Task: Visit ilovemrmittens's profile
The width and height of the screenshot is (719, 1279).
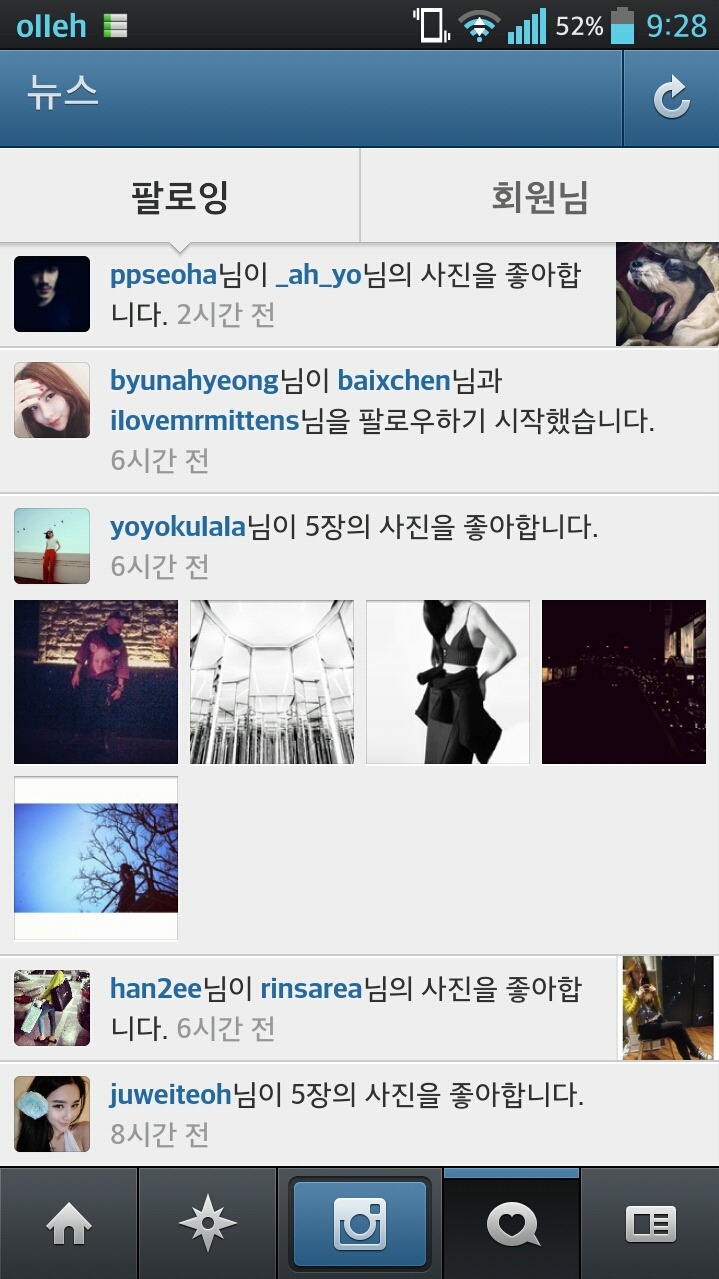Action: tap(205, 421)
